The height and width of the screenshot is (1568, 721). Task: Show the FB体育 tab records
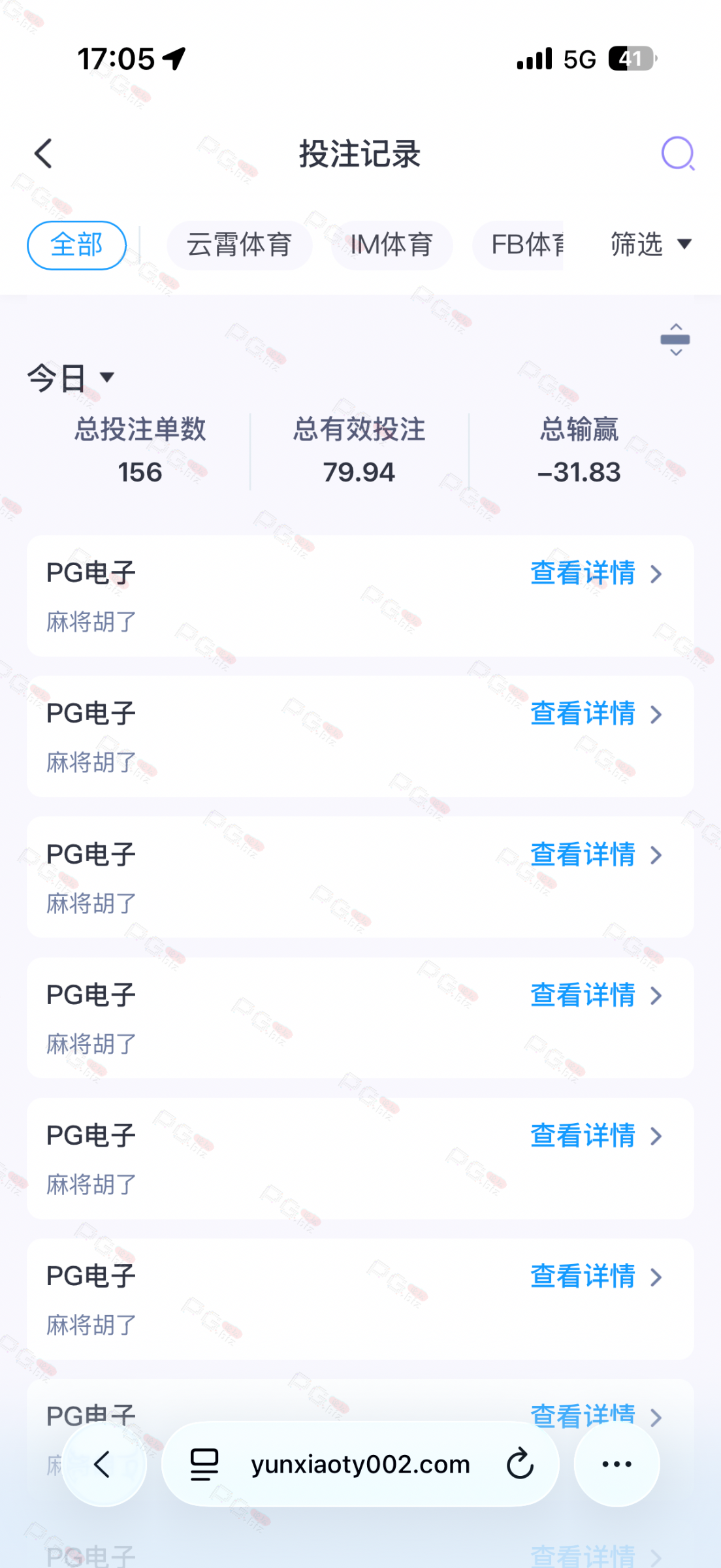(526, 246)
